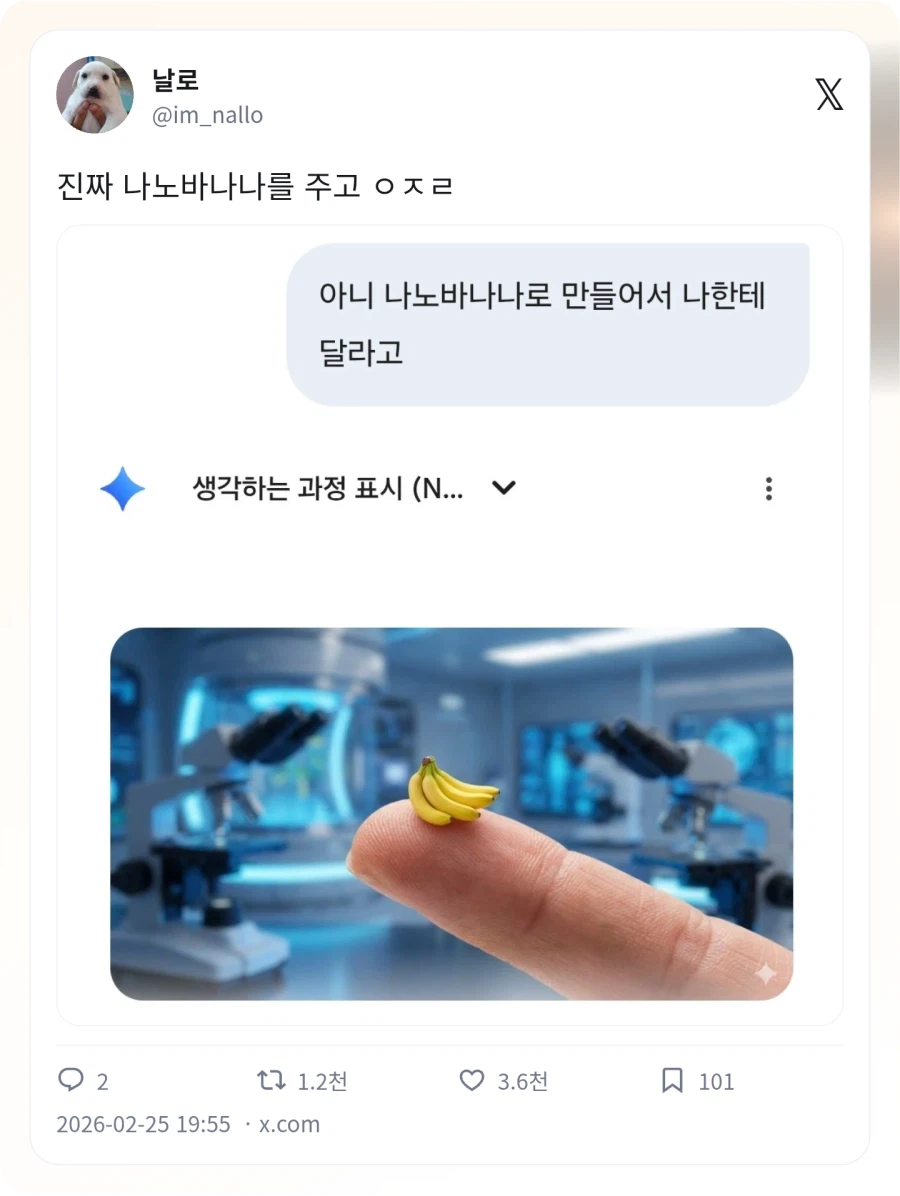Click the reply icon showing 2 replies

click(x=72, y=1080)
